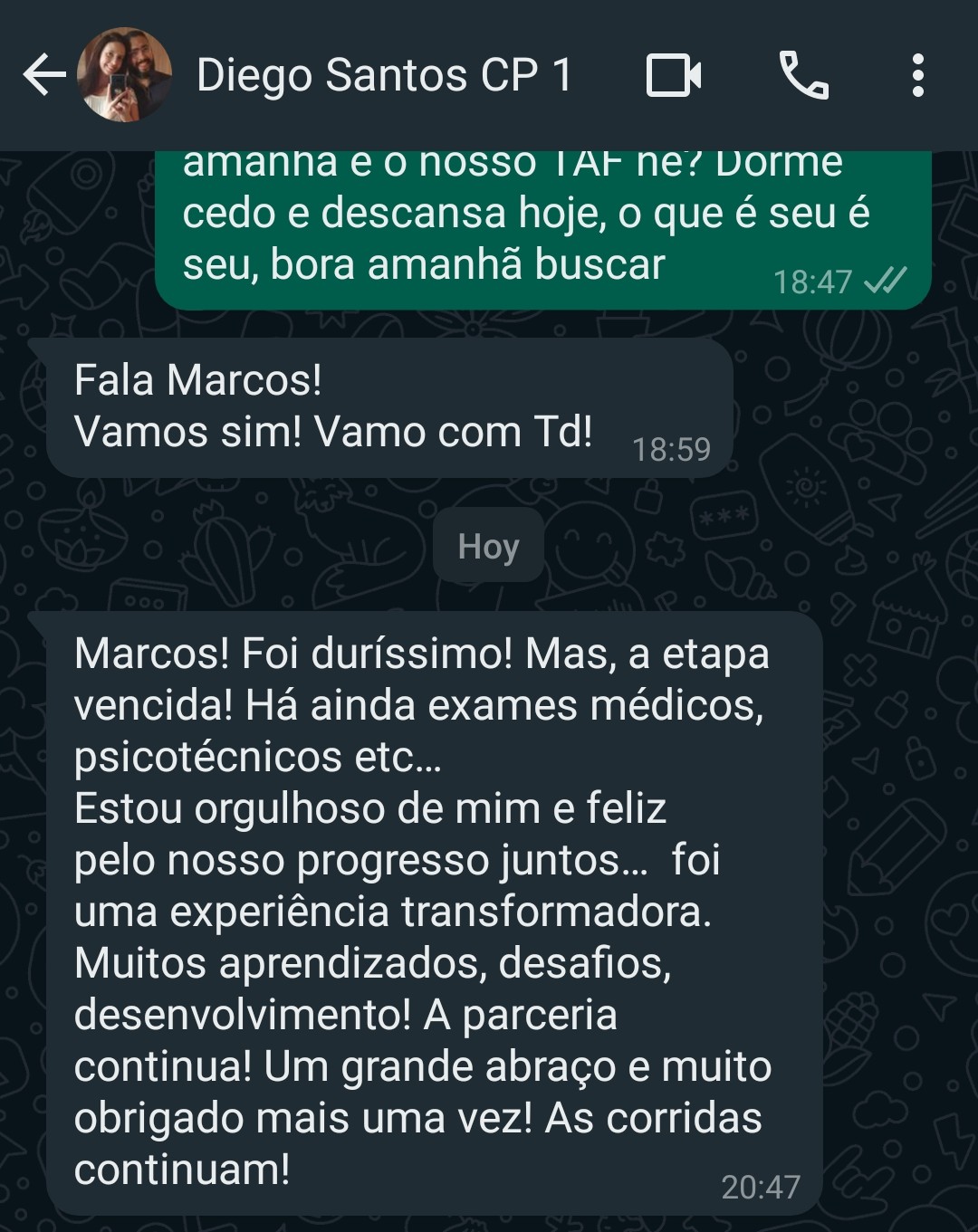The image size is (978, 1232).
Task: Select the 'Vamos sim! Vamo com Td!' text
Action: coord(333,431)
